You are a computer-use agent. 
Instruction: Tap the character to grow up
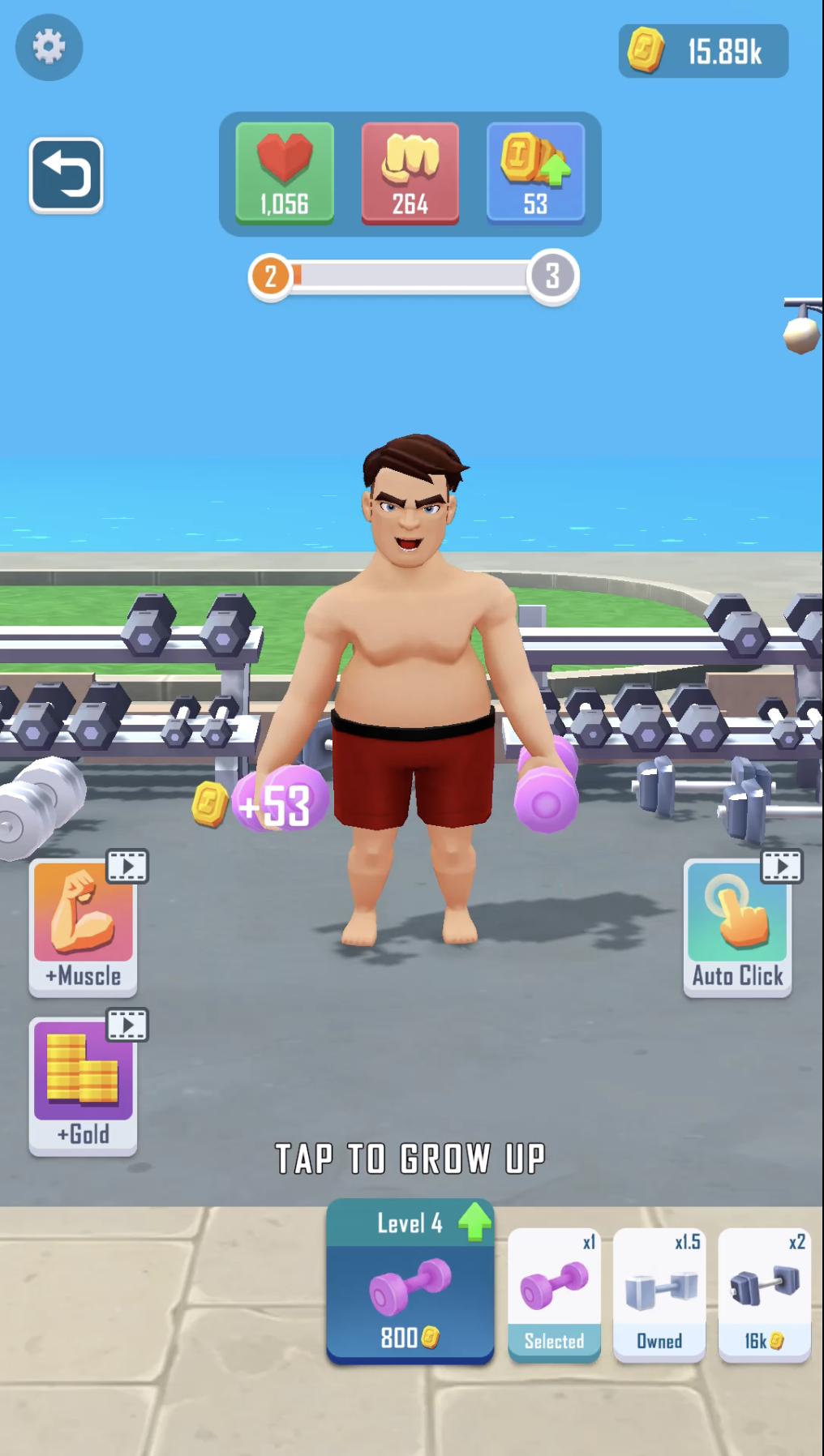(414, 689)
